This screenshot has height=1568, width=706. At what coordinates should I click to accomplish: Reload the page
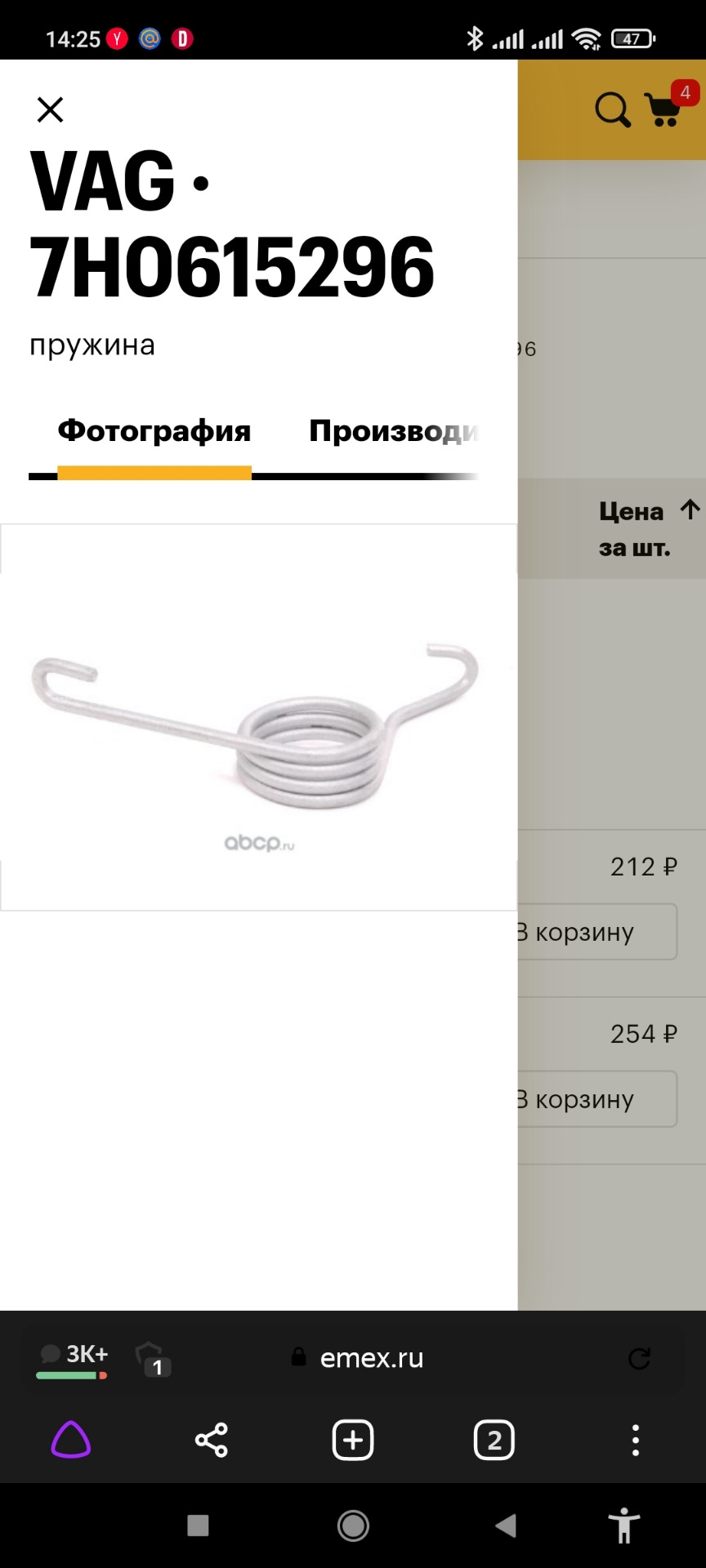pos(639,1358)
